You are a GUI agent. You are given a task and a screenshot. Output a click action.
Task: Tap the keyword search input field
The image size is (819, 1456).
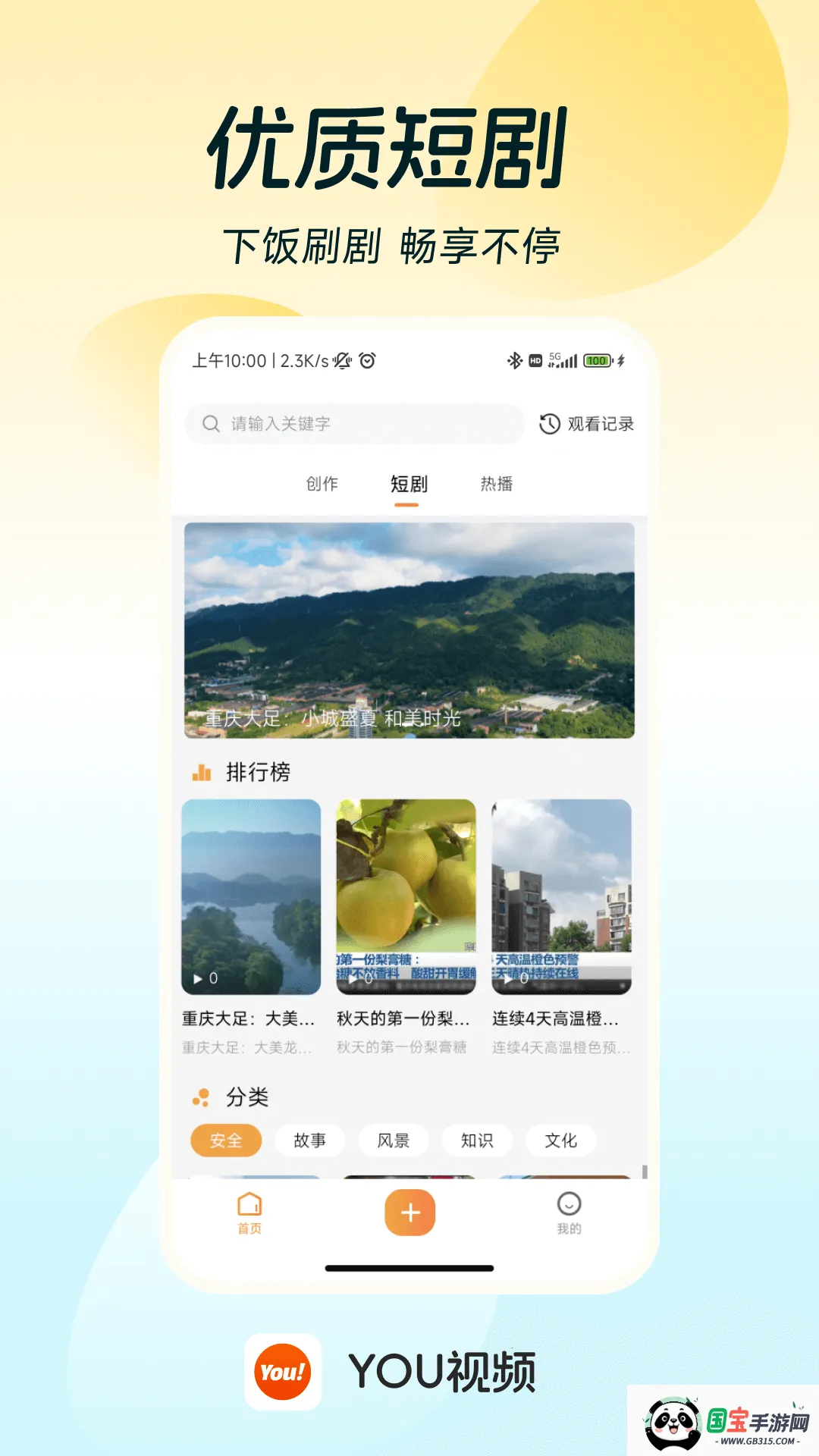[x=341, y=424]
